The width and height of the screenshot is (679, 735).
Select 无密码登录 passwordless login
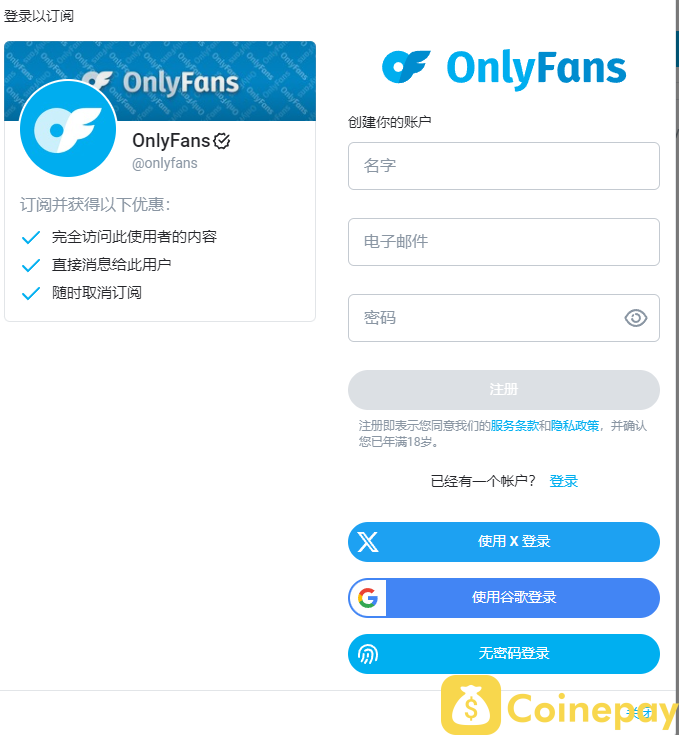503,654
